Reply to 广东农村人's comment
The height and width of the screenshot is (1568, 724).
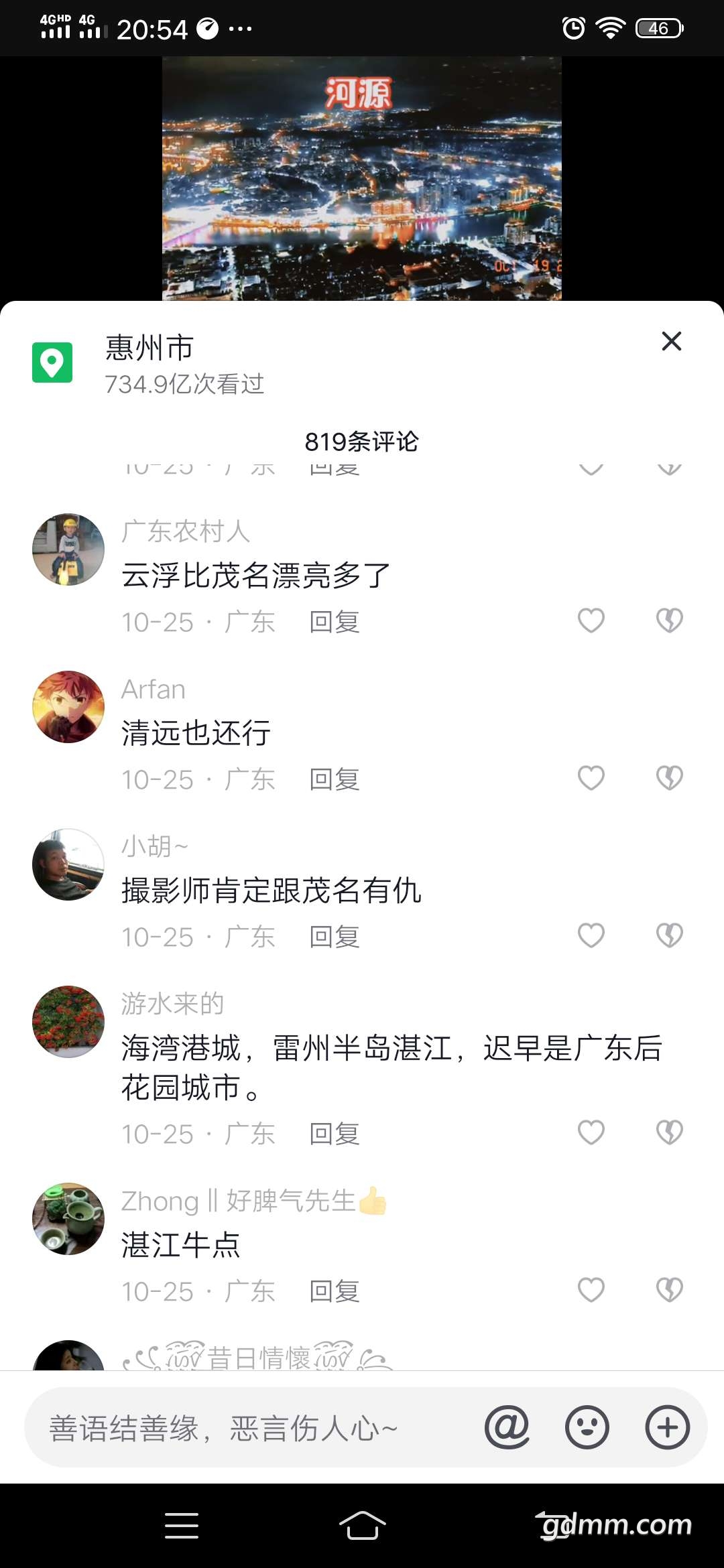(335, 622)
